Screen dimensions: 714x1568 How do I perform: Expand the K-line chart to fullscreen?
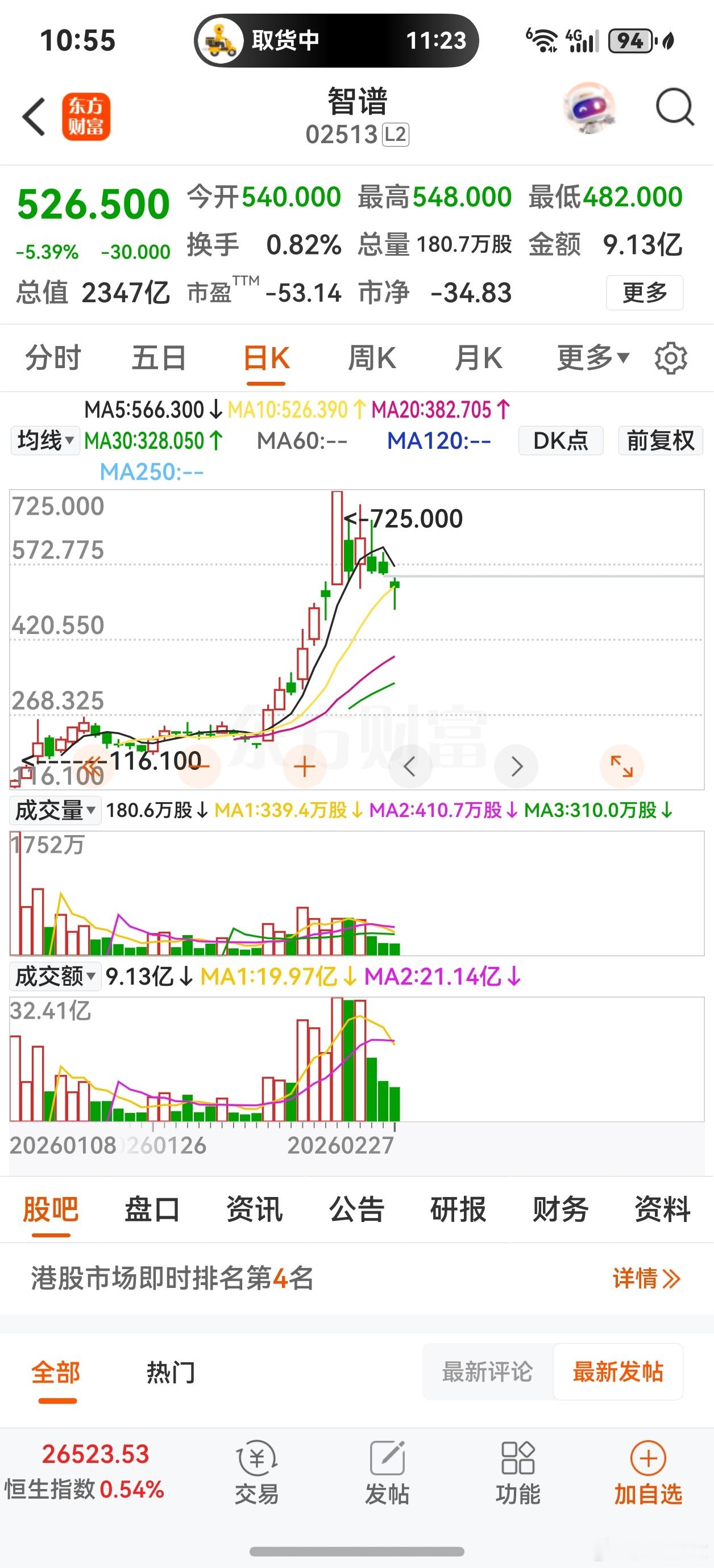(x=622, y=767)
